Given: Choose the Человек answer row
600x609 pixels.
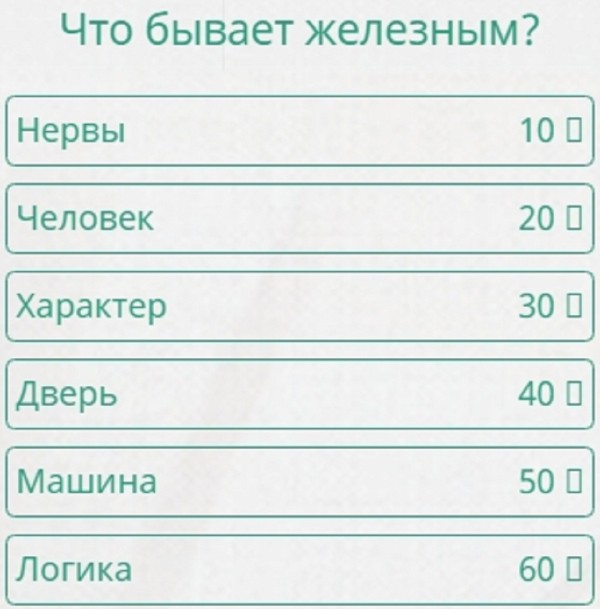Looking at the screenshot, I should (x=300, y=218).
